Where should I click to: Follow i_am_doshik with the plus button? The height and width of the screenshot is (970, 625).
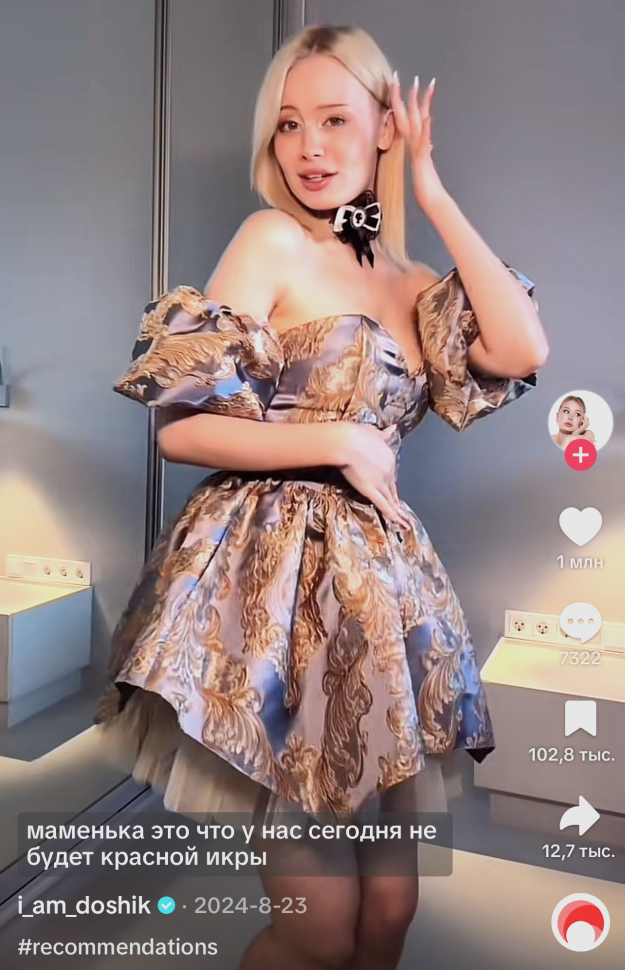click(x=580, y=456)
